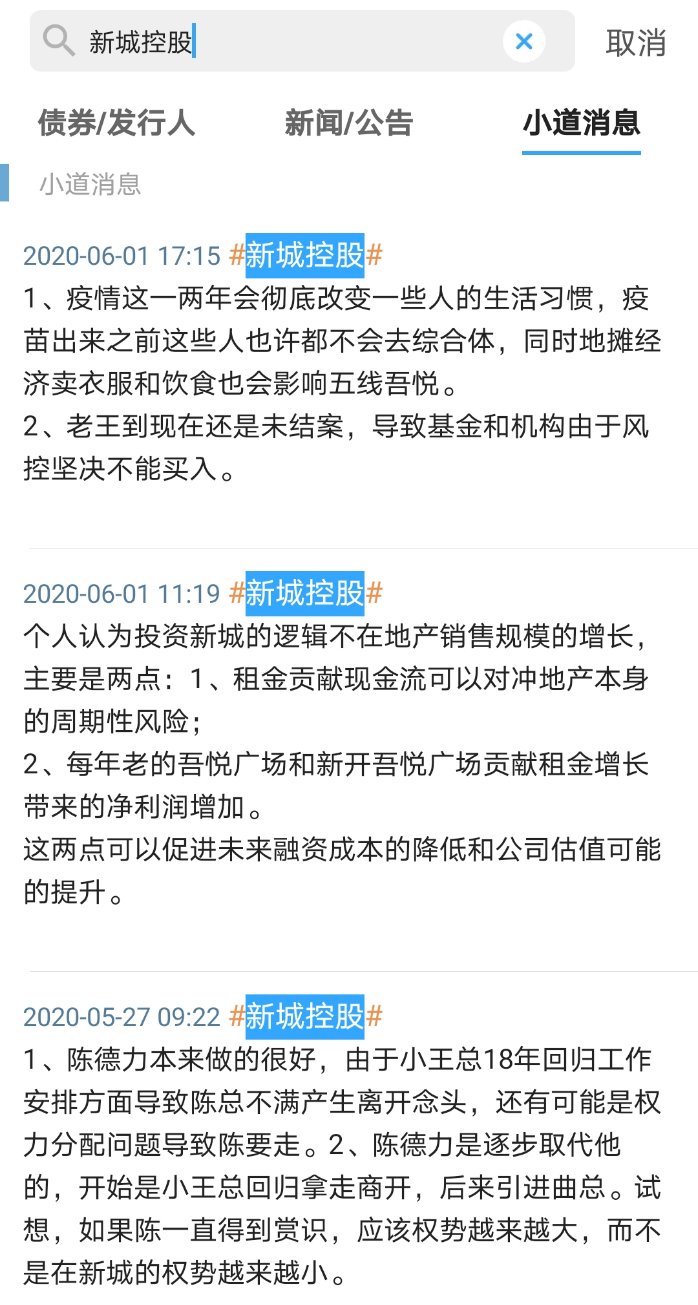This screenshot has width=698, height=1305.
Task: Cancel the search with 取消
Action: (635, 43)
